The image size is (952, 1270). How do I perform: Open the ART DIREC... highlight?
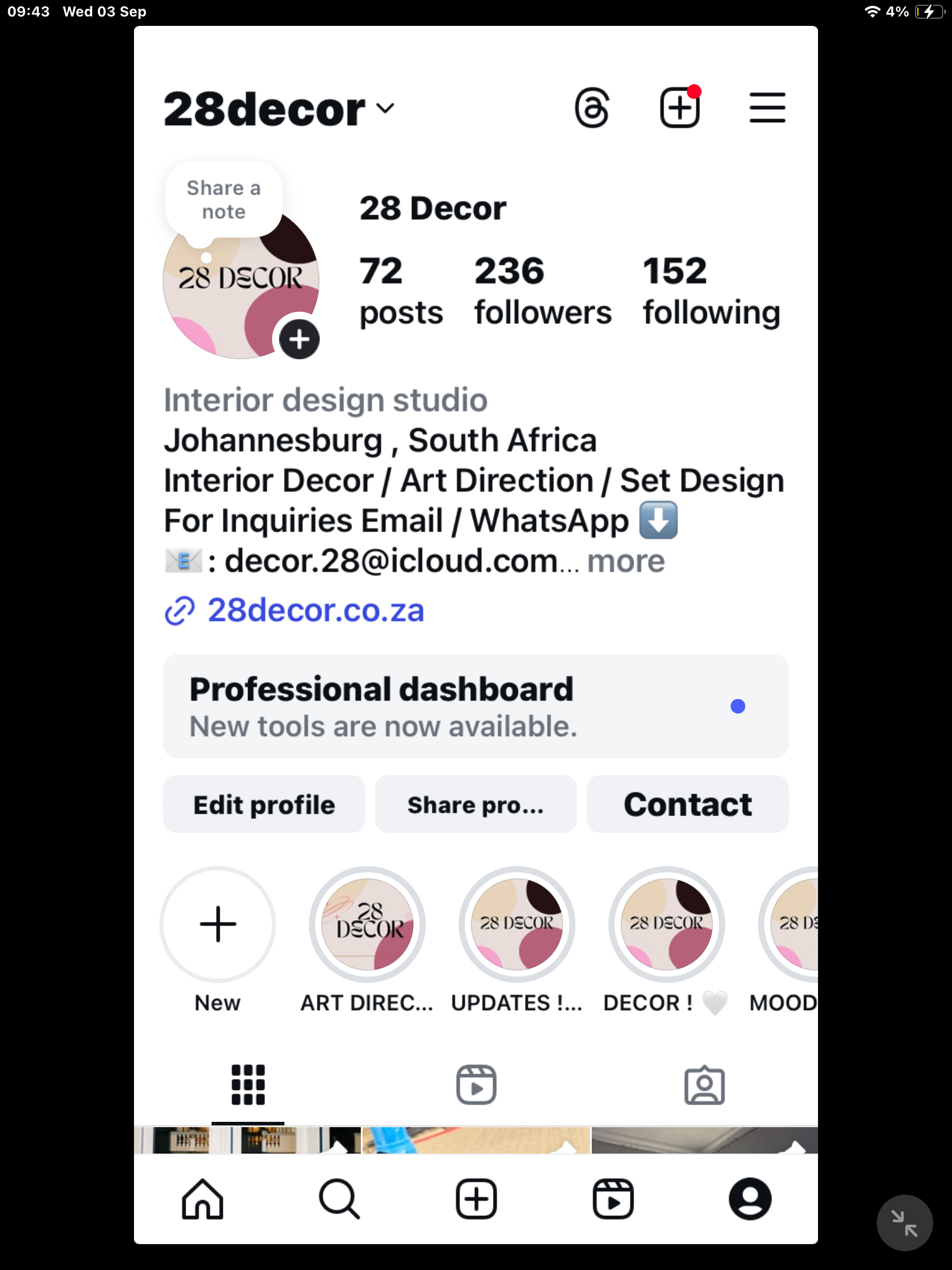tap(367, 924)
